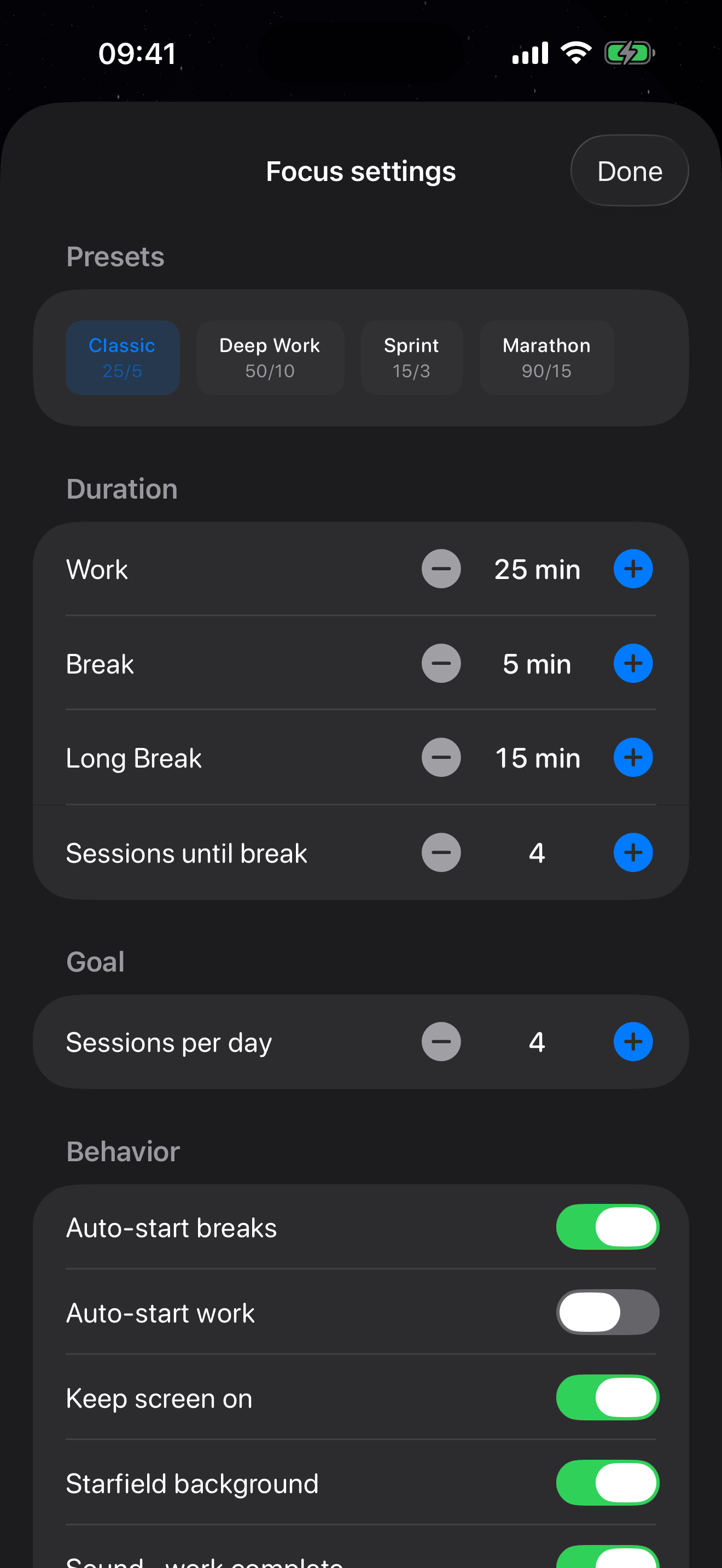Decrease Long Break duration
722x1568 pixels.
[x=441, y=757]
